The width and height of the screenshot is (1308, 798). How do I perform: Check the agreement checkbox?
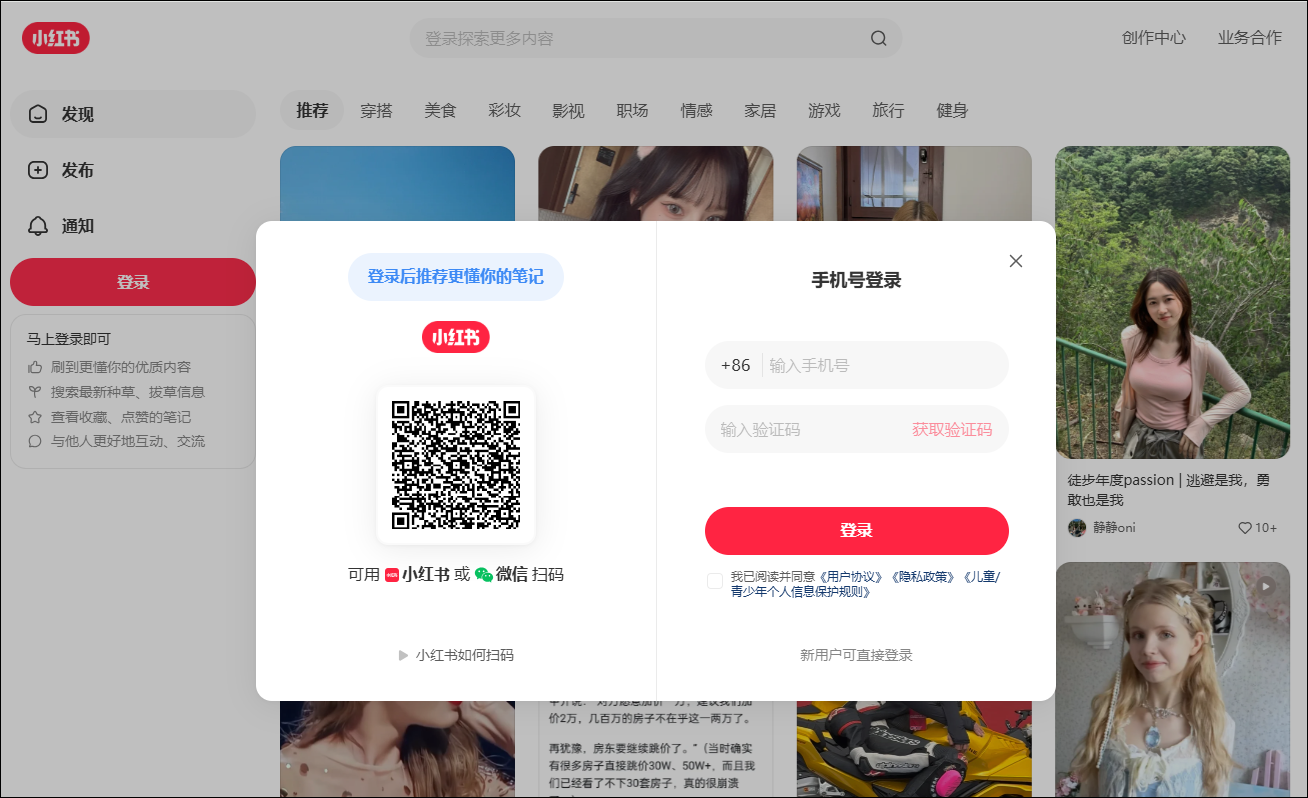coord(715,581)
